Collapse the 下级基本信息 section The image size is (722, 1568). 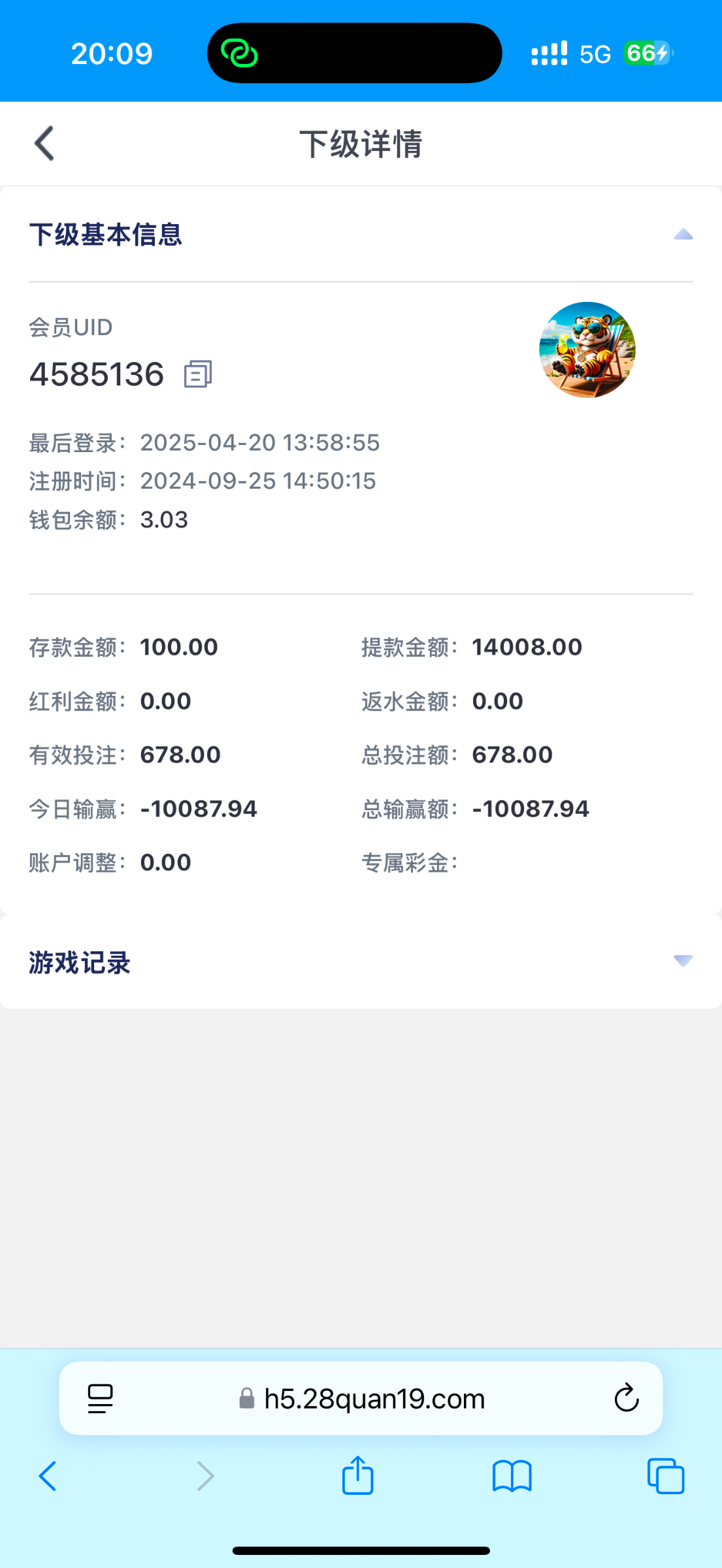(683, 235)
